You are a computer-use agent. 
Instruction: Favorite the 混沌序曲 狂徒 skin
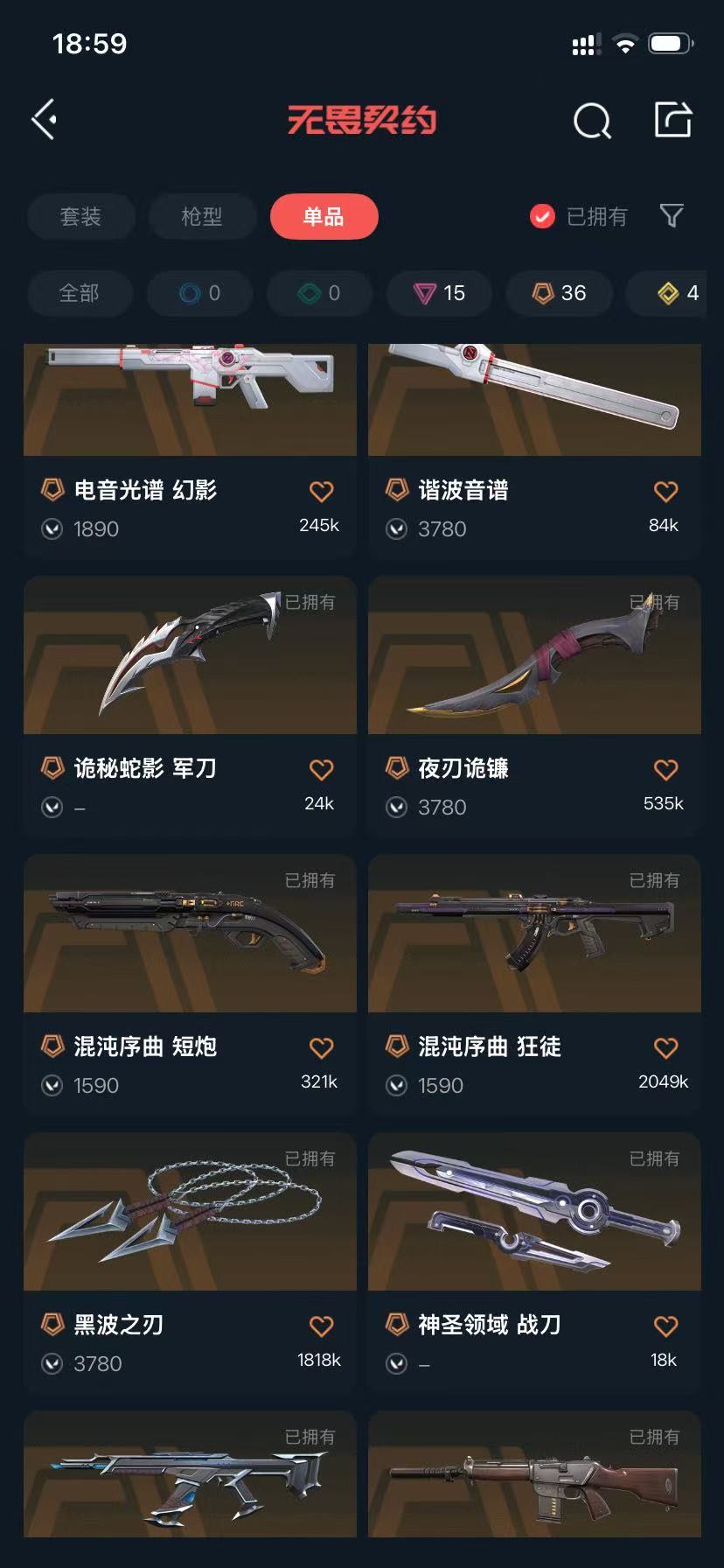[x=665, y=1048]
